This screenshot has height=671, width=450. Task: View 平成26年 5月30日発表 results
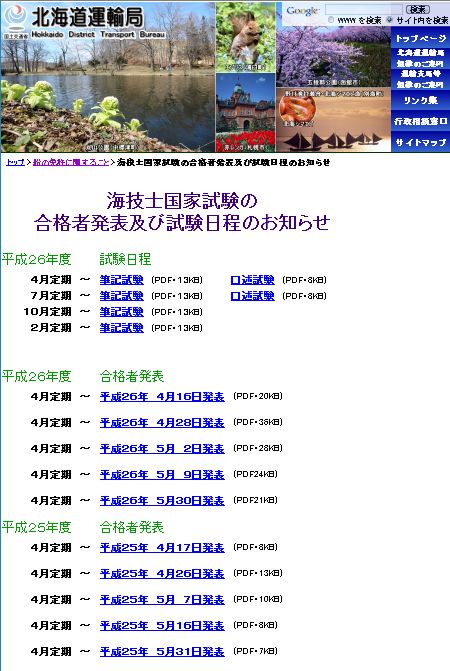[162, 501]
